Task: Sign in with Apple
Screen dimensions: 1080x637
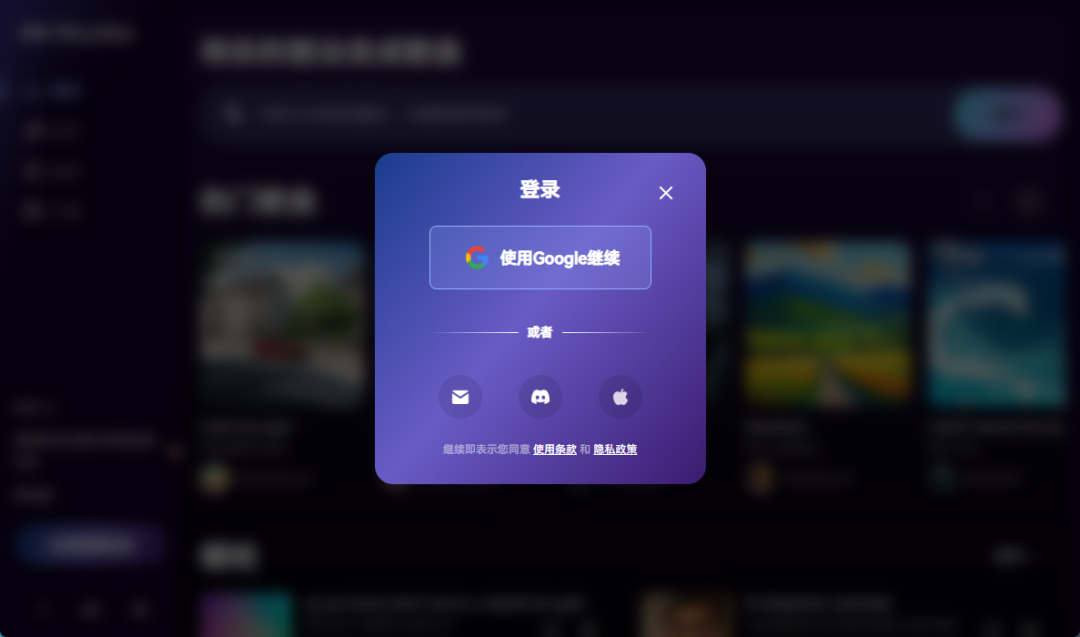Action: point(620,397)
